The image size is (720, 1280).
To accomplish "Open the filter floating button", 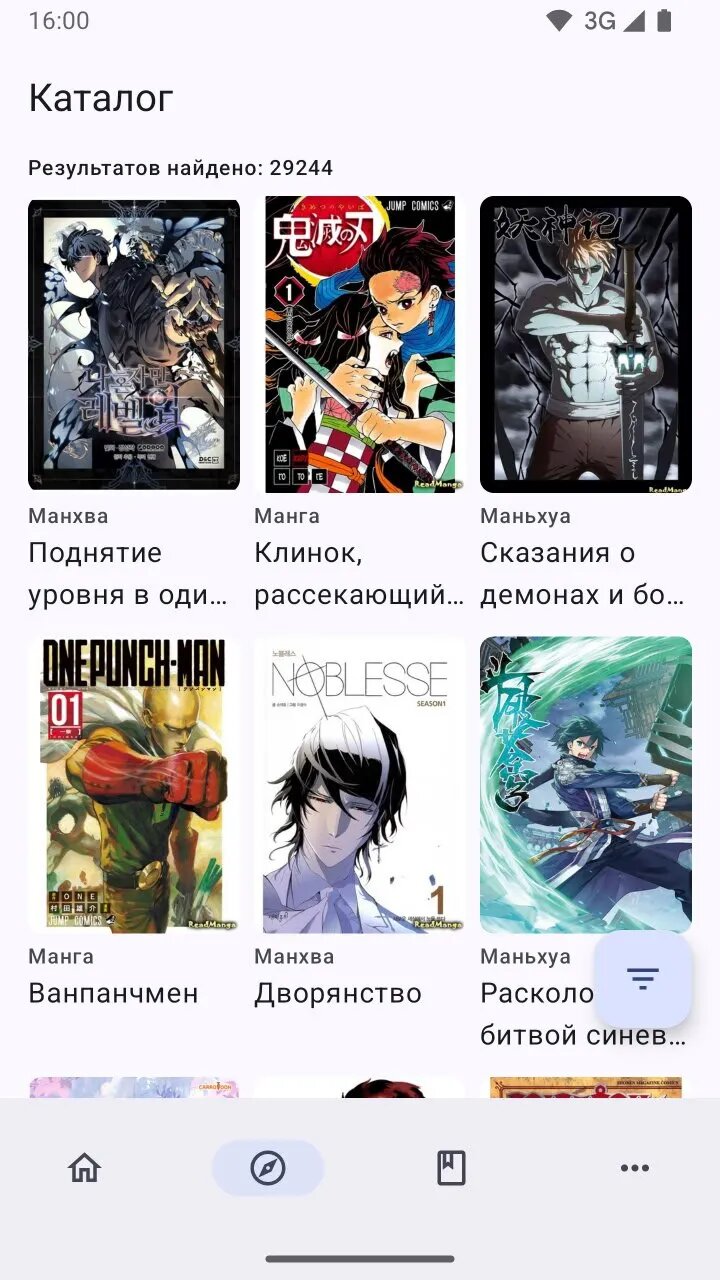I will coord(642,979).
